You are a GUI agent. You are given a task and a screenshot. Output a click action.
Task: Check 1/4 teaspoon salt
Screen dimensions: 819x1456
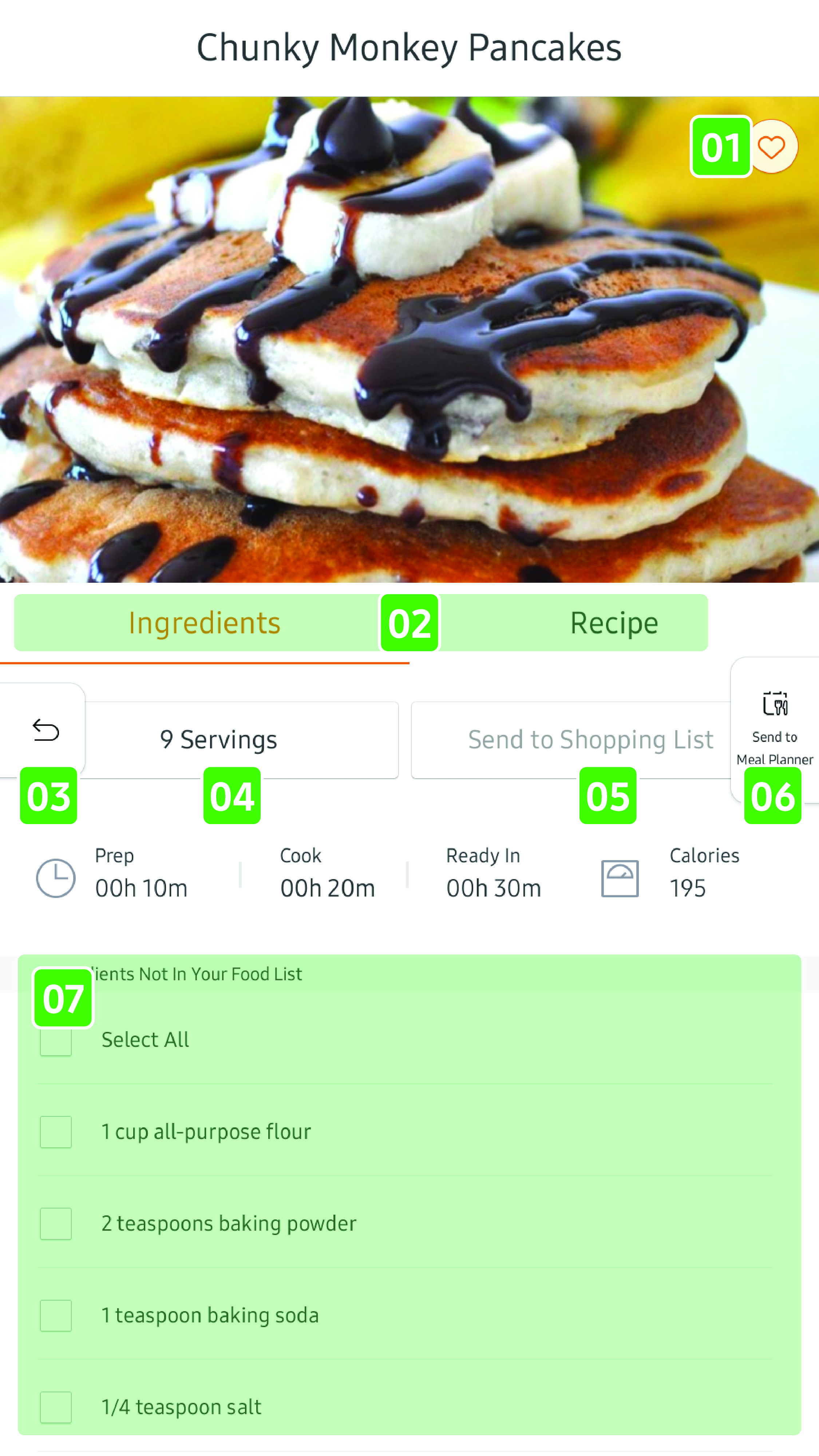coord(56,1407)
